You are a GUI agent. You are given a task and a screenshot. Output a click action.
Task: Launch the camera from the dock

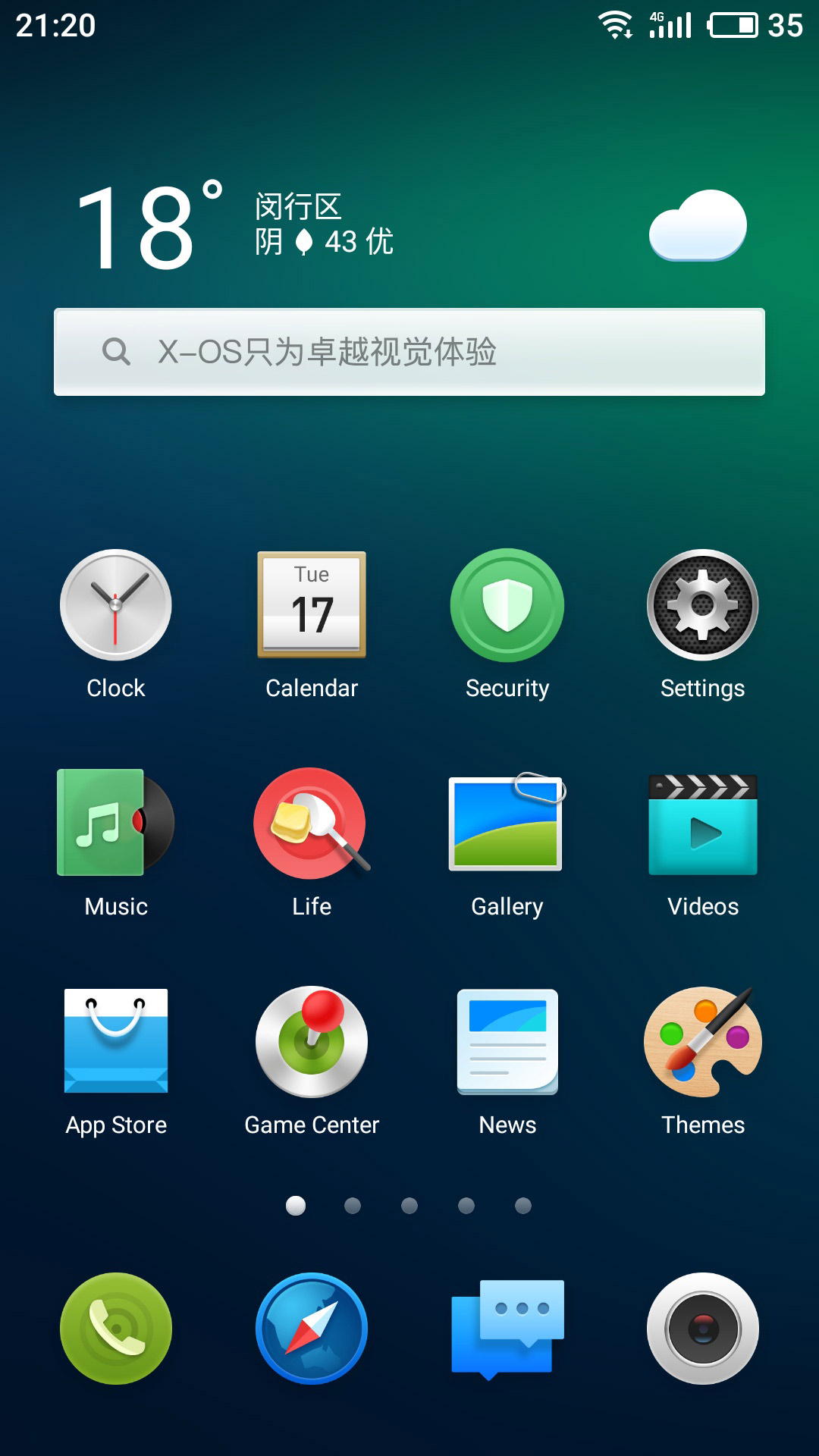(x=703, y=1329)
